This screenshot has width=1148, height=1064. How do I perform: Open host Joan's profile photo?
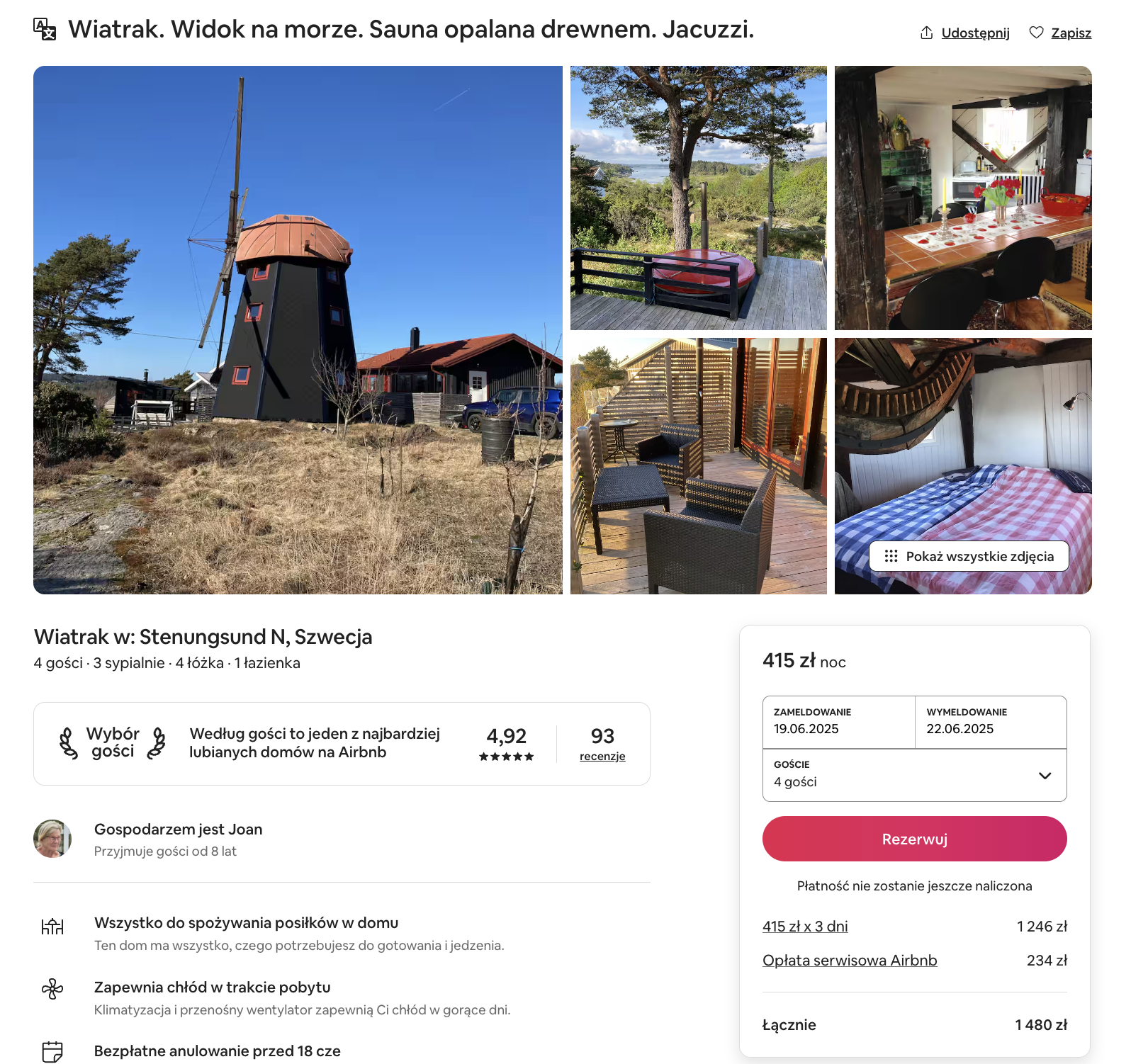(x=52, y=839)
